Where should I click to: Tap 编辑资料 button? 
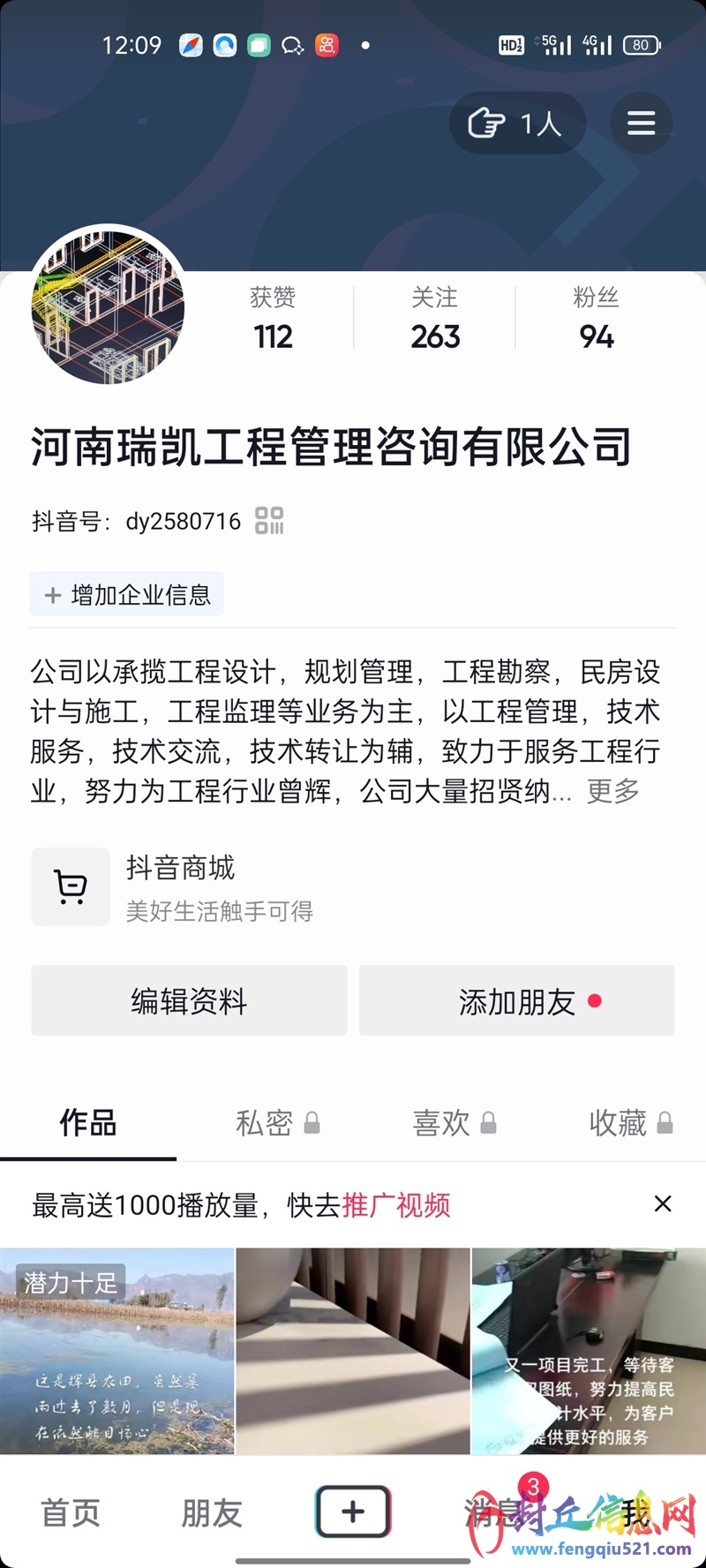pyautogui.click(x=189, y=1000)
